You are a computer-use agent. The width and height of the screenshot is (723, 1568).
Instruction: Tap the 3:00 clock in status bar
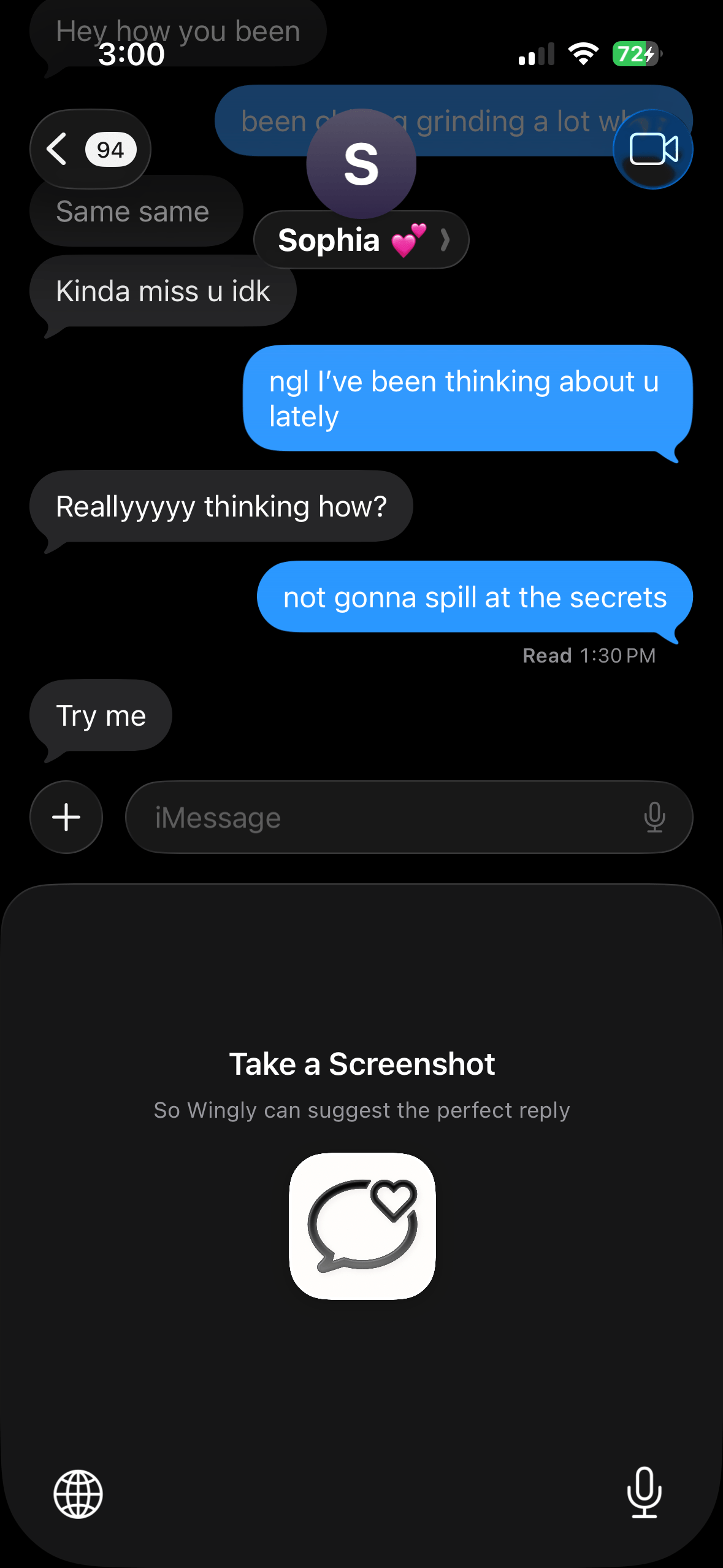131,53
